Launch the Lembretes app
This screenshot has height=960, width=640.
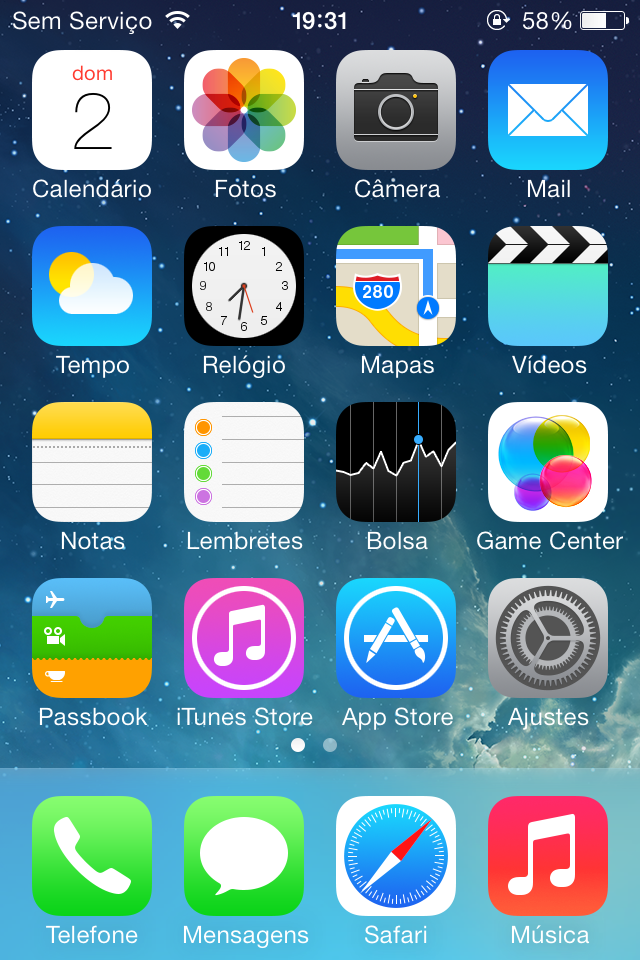coord(244,462)
